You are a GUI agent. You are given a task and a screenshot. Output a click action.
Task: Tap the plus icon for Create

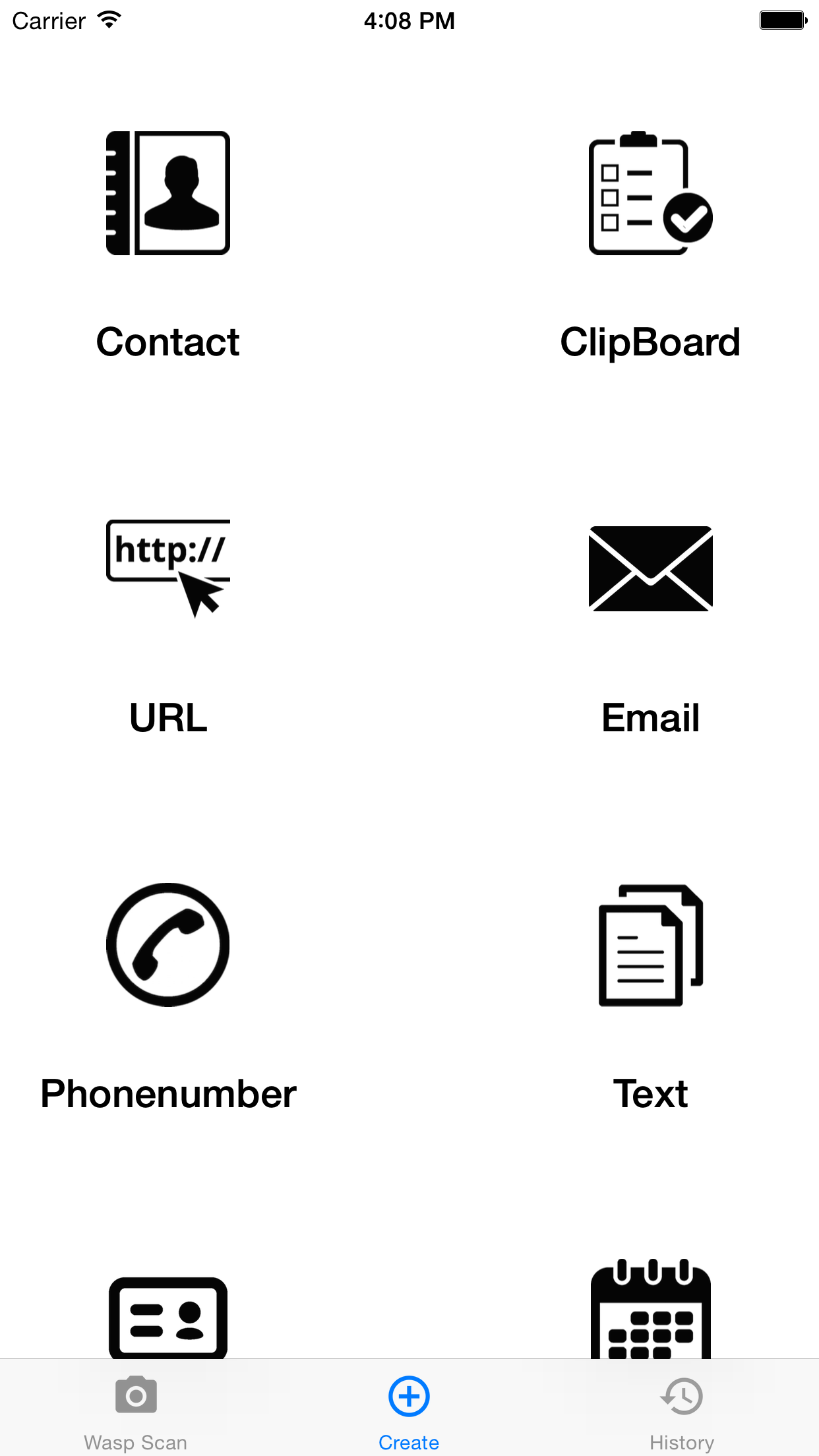point(409,1396)
